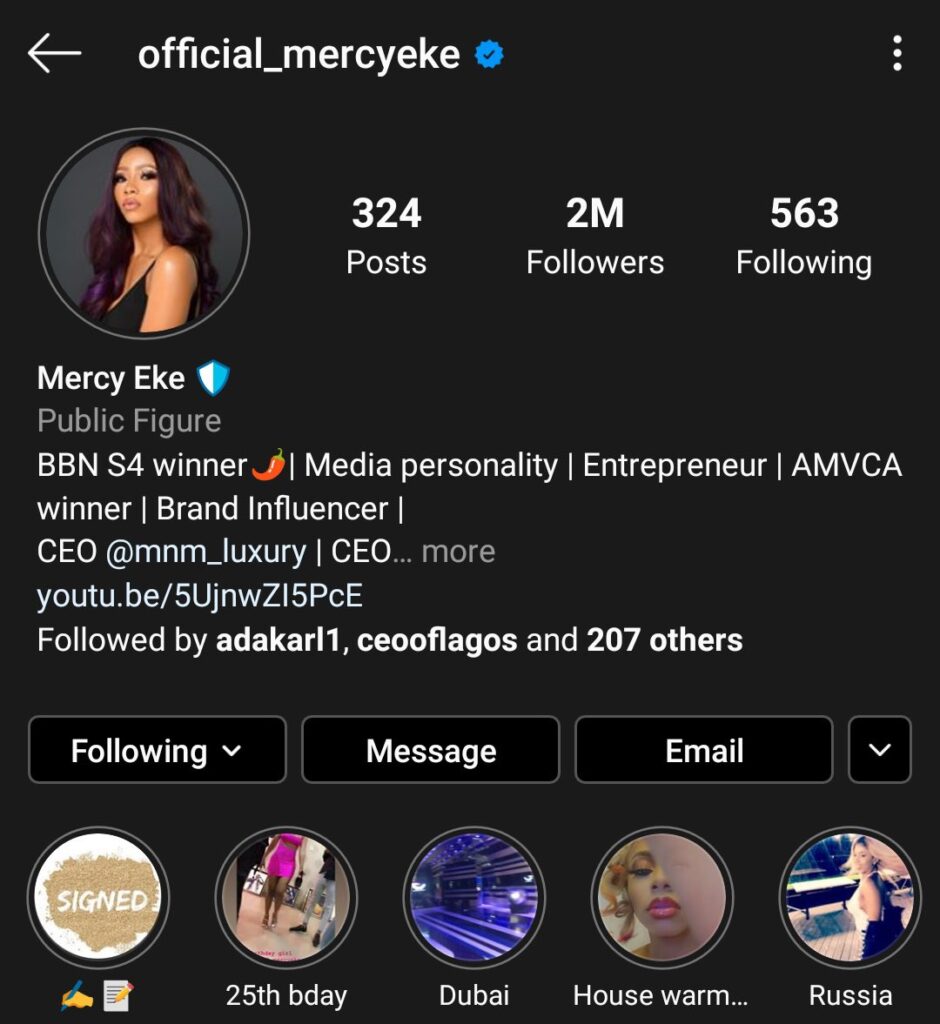The height and width of the screenshot is (1024, 940).
Task: Go back using the arrow icon
Action: (54, 53)
